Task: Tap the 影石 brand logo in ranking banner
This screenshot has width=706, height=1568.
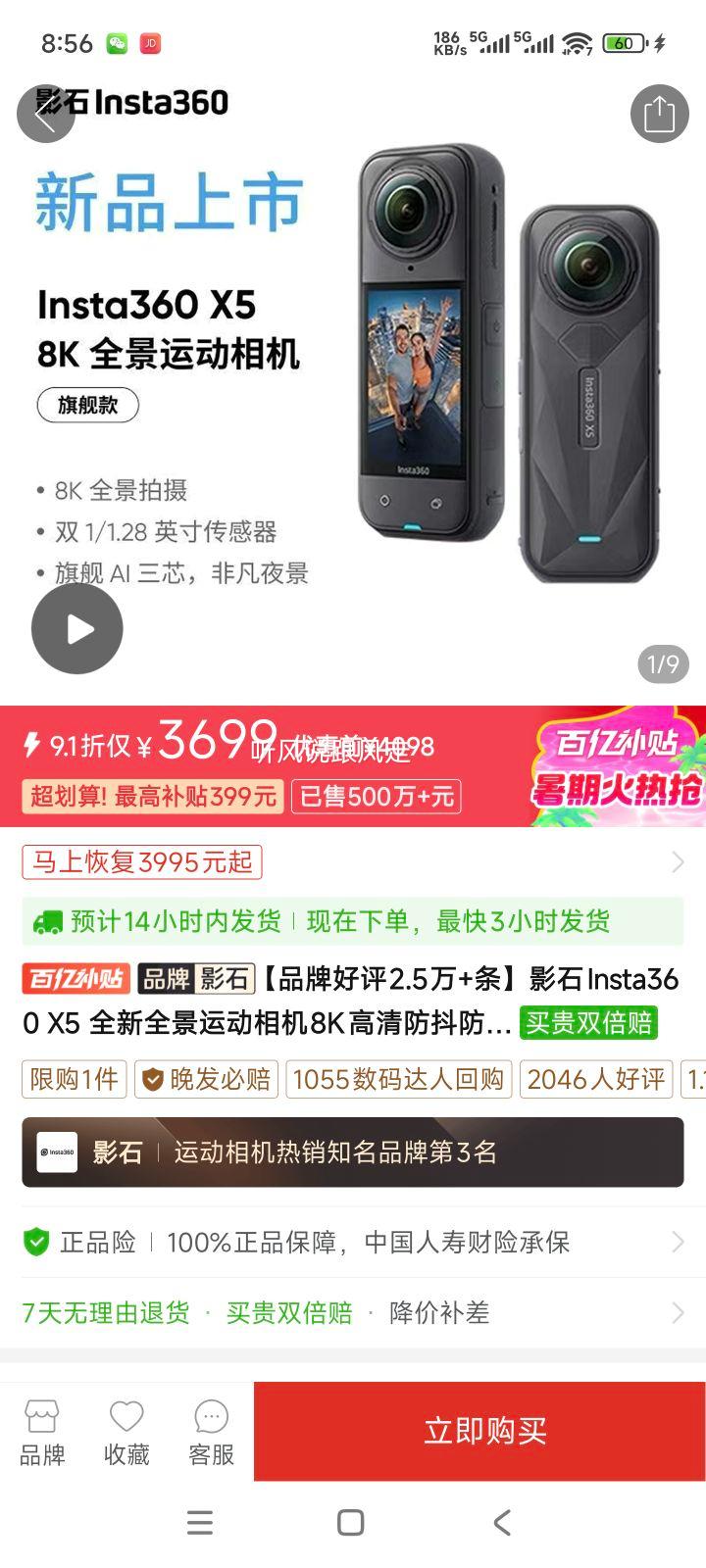Action: tap(55, 1152)
